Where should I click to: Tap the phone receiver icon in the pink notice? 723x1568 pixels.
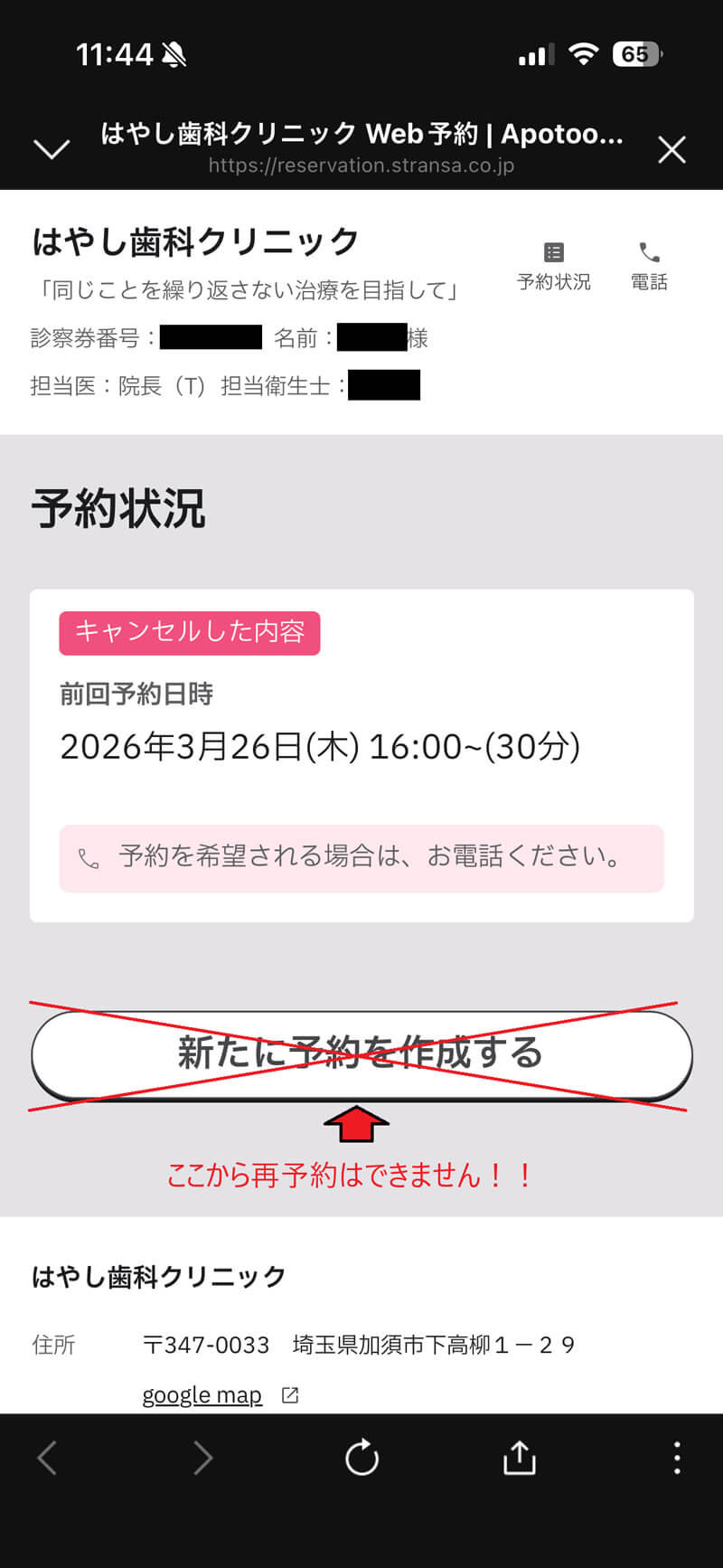pos(88,858)
